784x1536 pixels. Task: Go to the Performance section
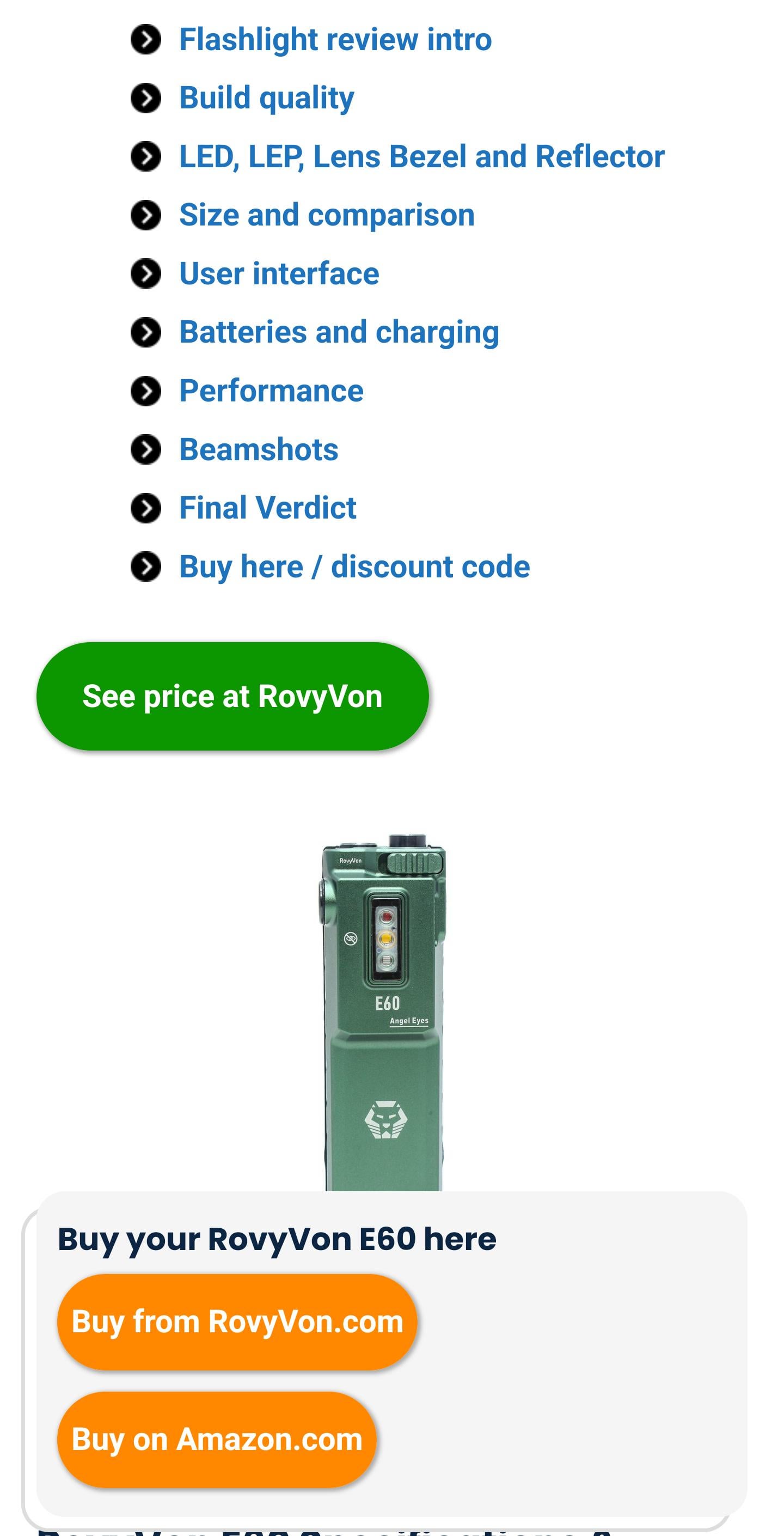point(271,391)
